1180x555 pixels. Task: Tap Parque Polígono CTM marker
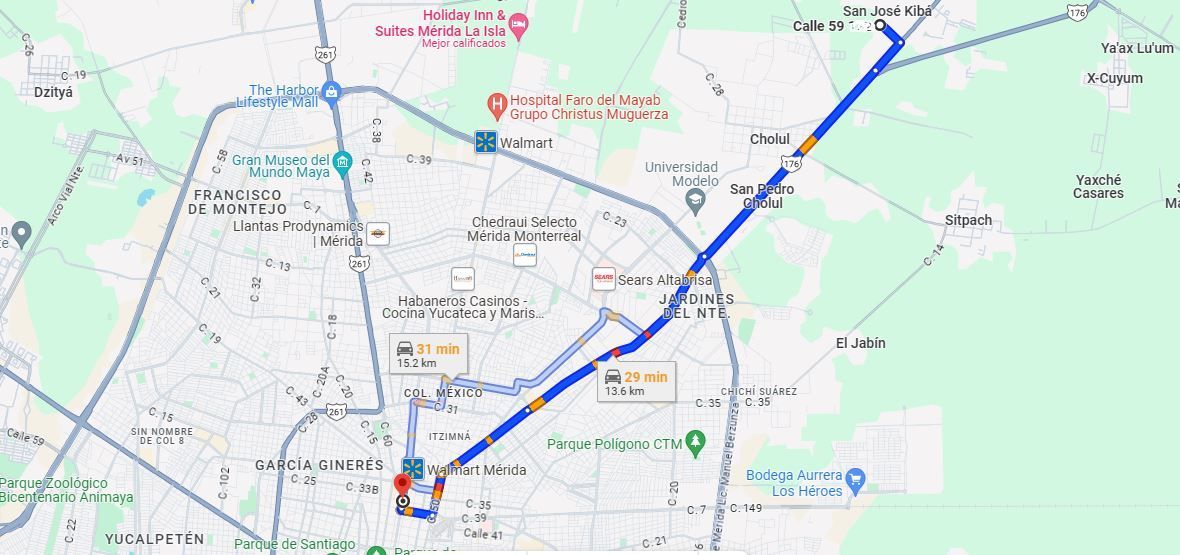click(695, 444)
